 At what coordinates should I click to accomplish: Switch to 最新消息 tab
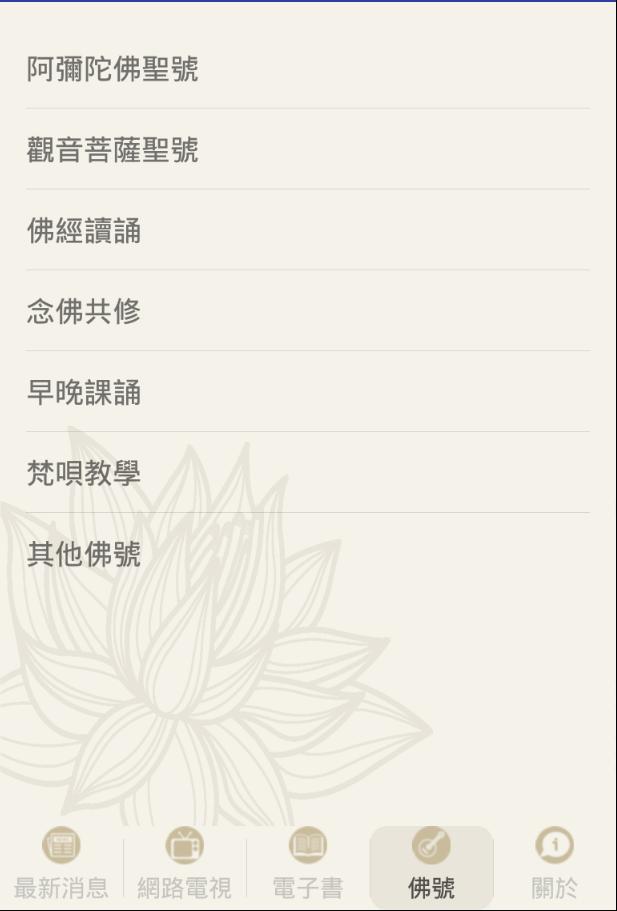(x=61, y=866)
